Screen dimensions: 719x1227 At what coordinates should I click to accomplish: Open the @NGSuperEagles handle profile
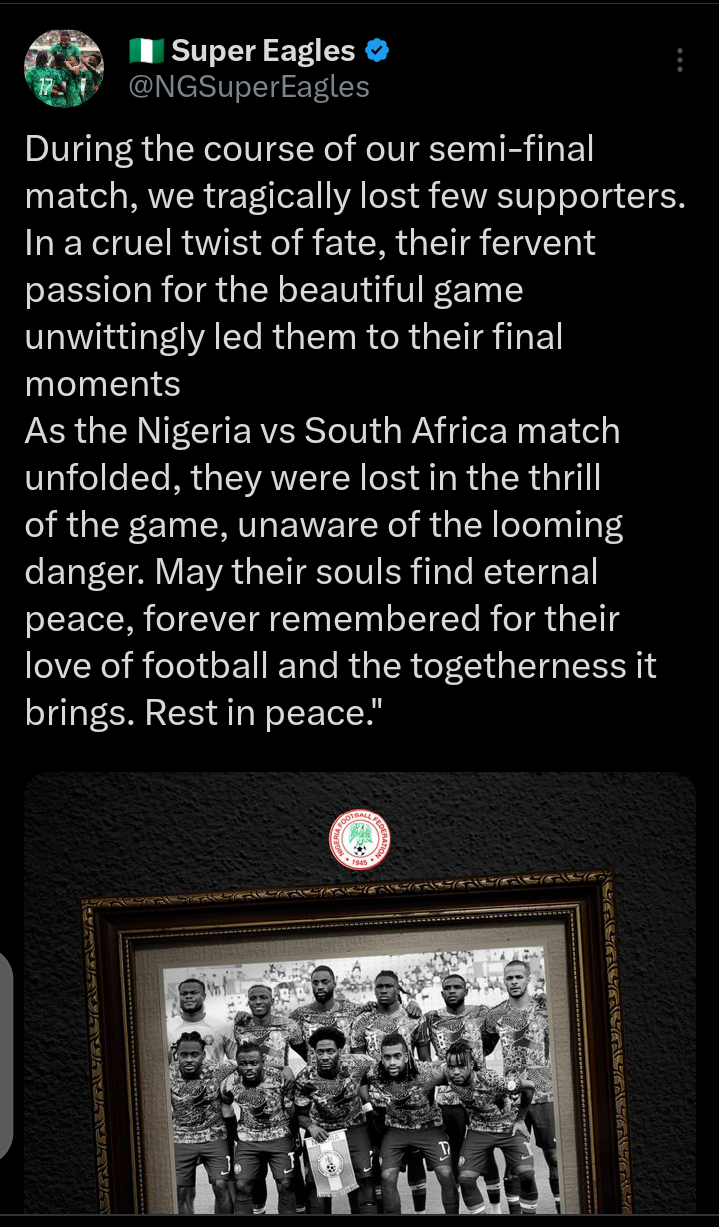[x=248, y=88]
